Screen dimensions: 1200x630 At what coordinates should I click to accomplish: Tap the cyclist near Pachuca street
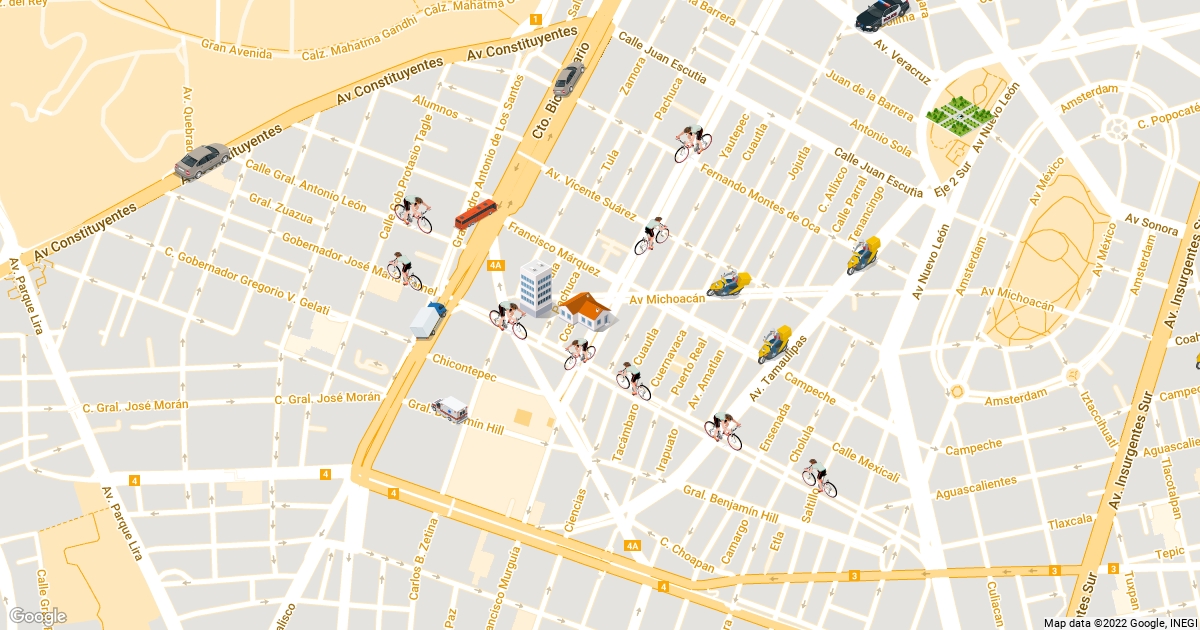[692, 144]
